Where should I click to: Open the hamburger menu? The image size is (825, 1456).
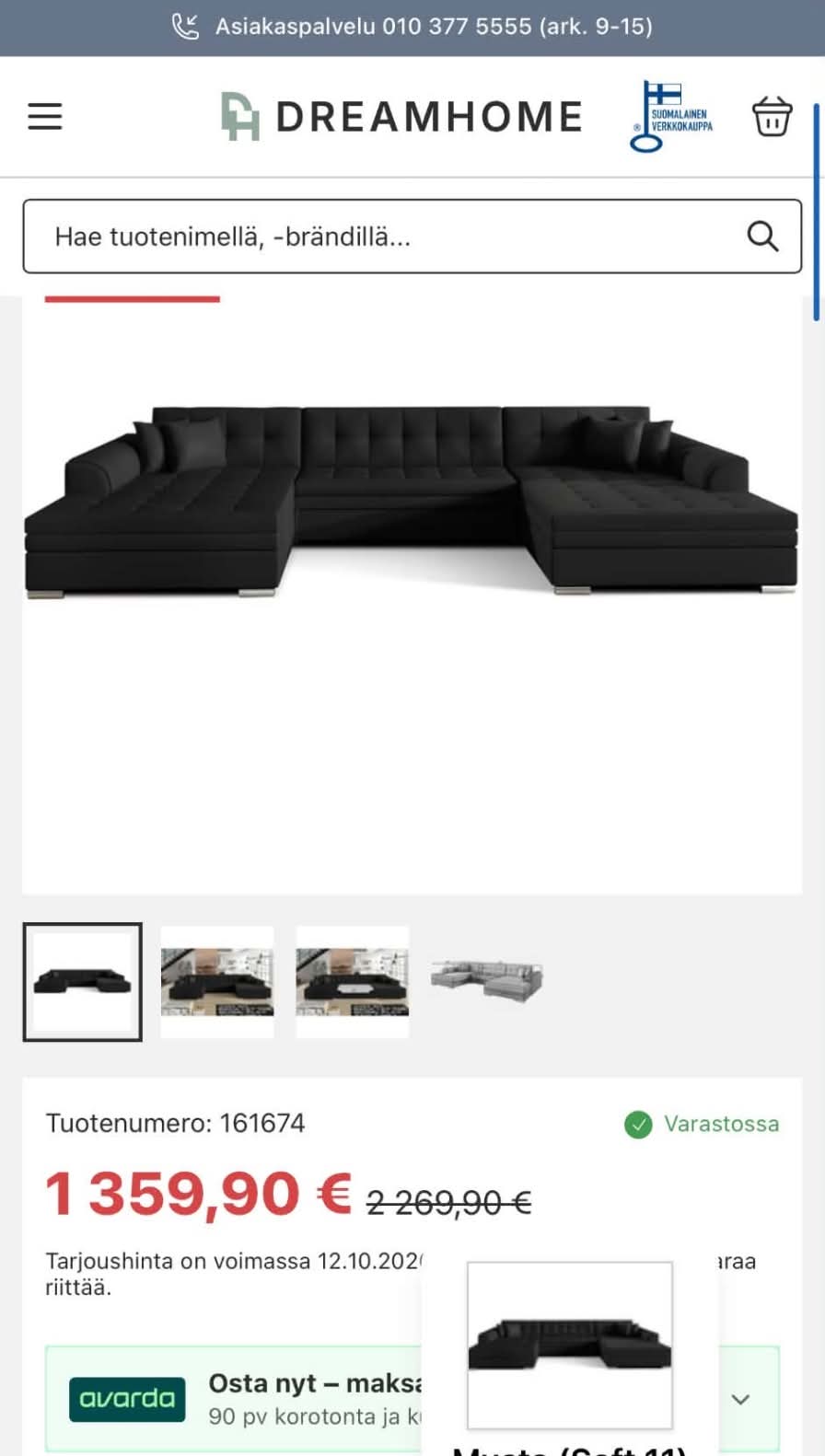[45, 117]
